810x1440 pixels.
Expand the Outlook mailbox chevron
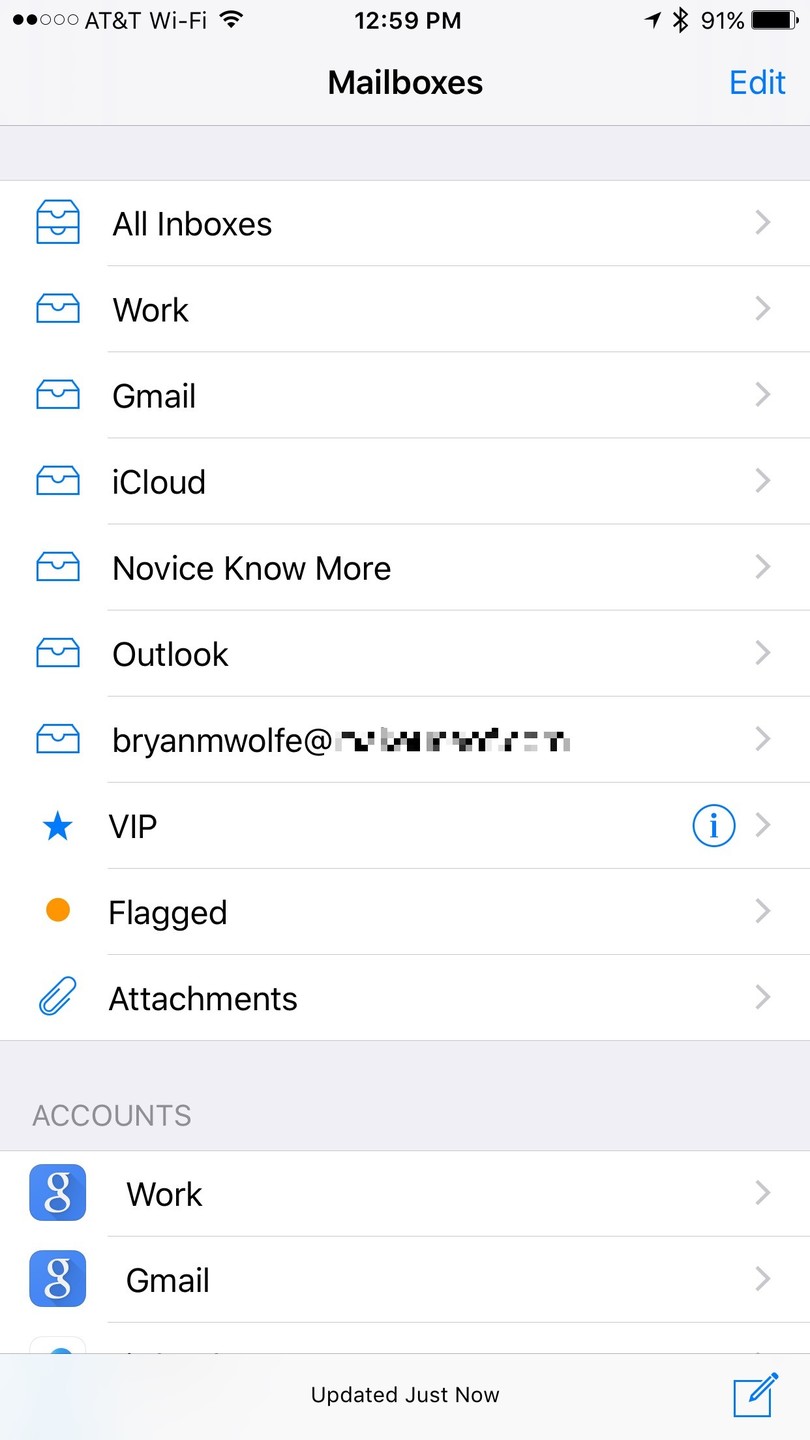763,653
